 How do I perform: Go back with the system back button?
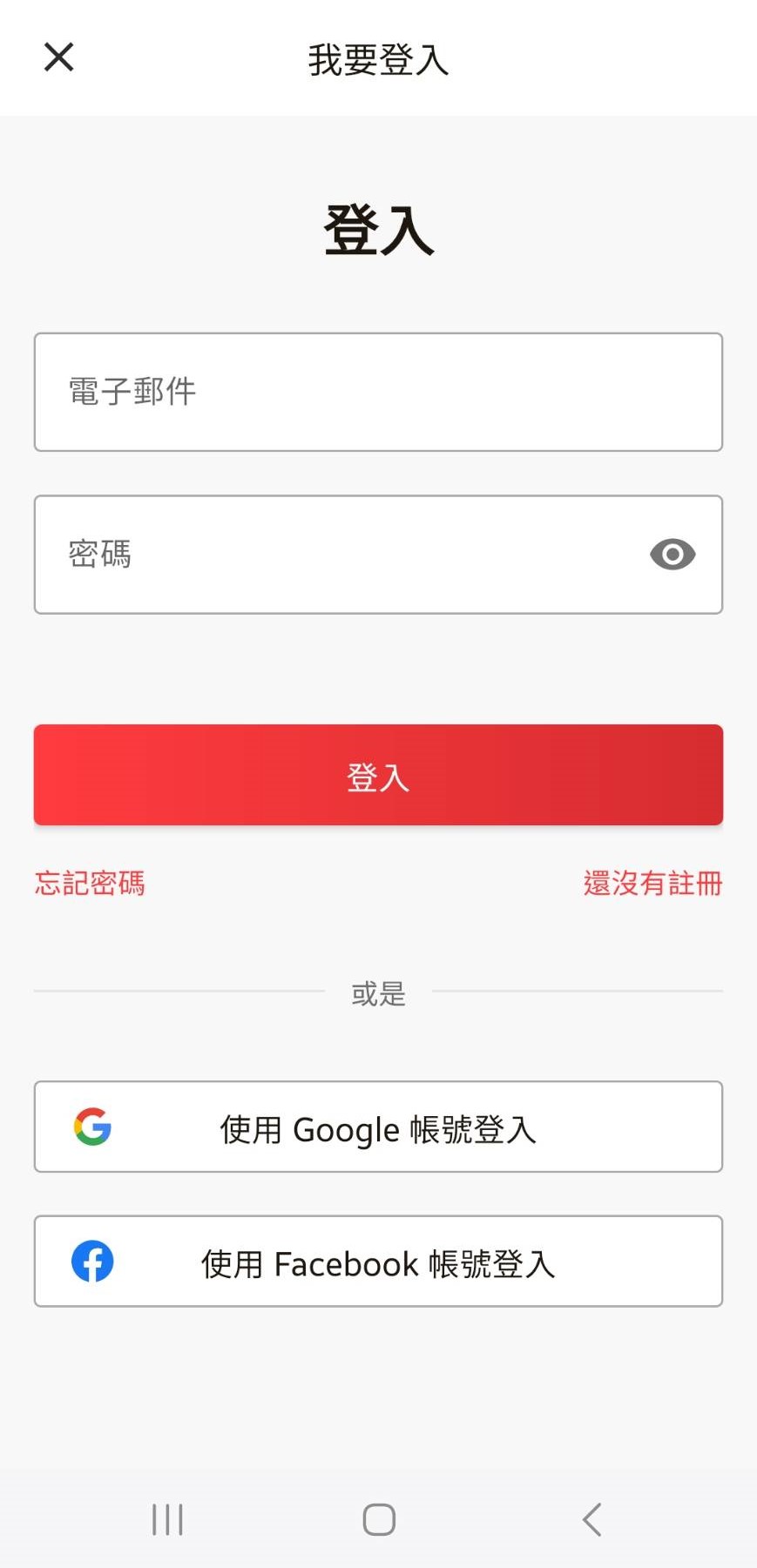591,1520
